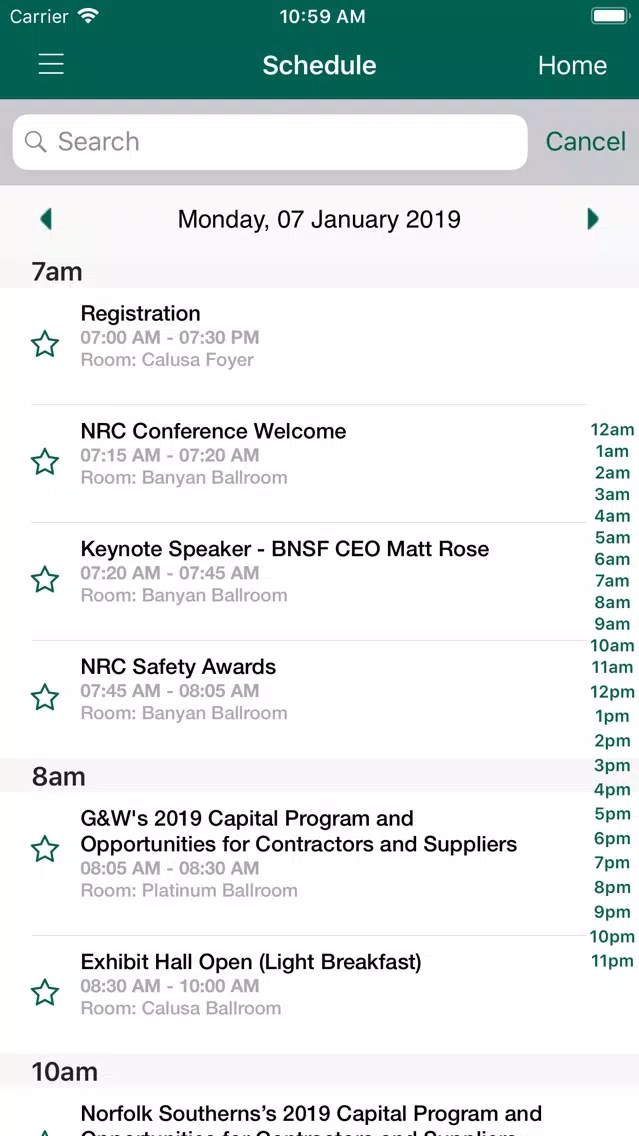The width and height of the screenshot is (639, 1136).
Task: Go to Home from the header
Action: [572, 65]
